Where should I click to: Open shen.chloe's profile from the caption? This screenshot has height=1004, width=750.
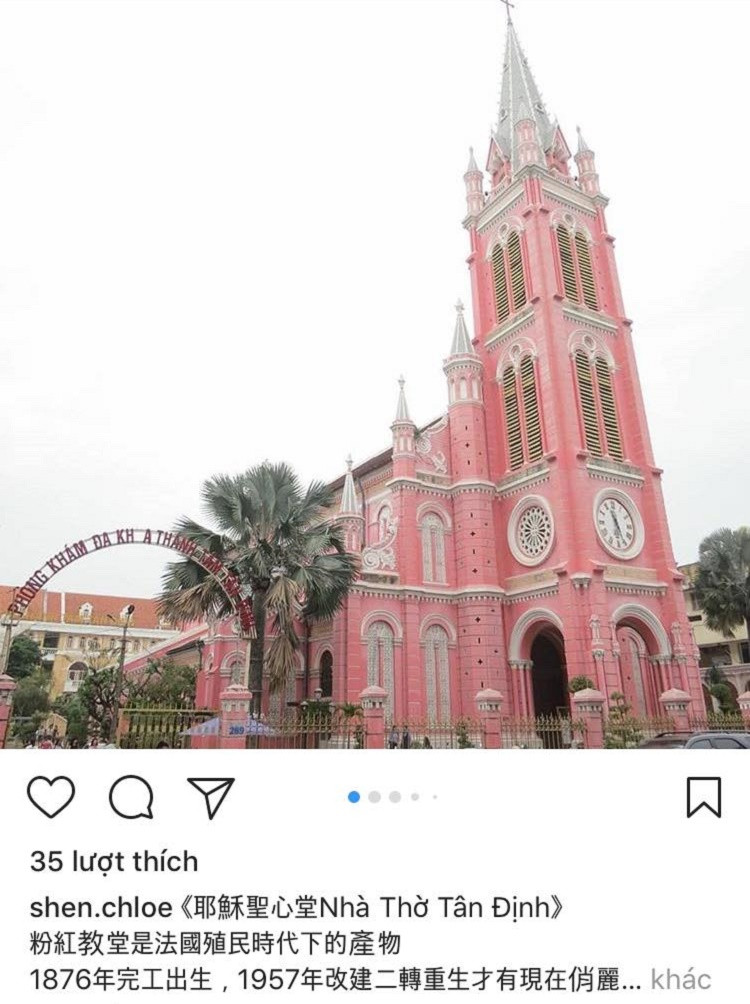(x=101, y=907)
